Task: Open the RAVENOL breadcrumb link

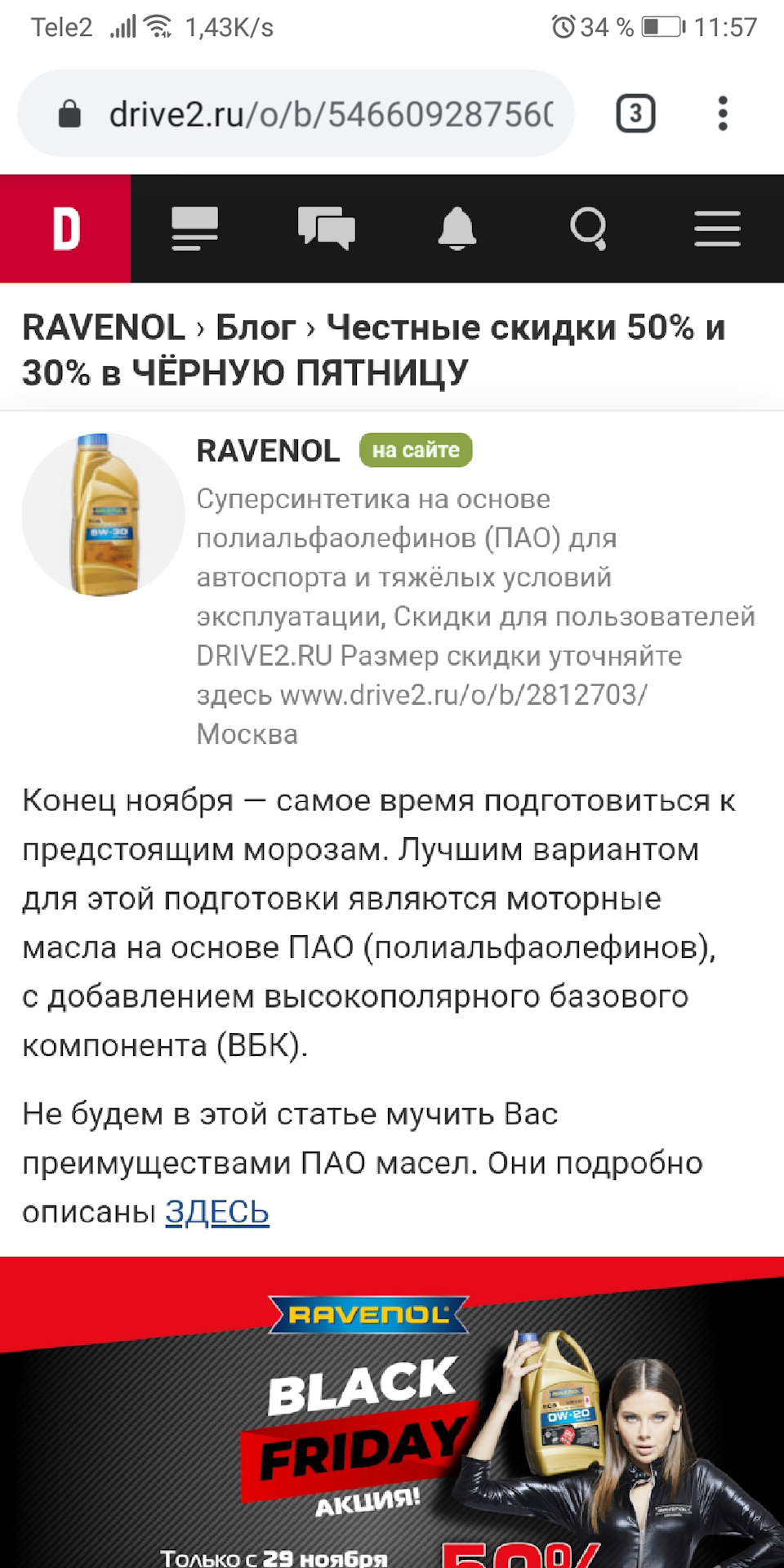Action: 104,328
